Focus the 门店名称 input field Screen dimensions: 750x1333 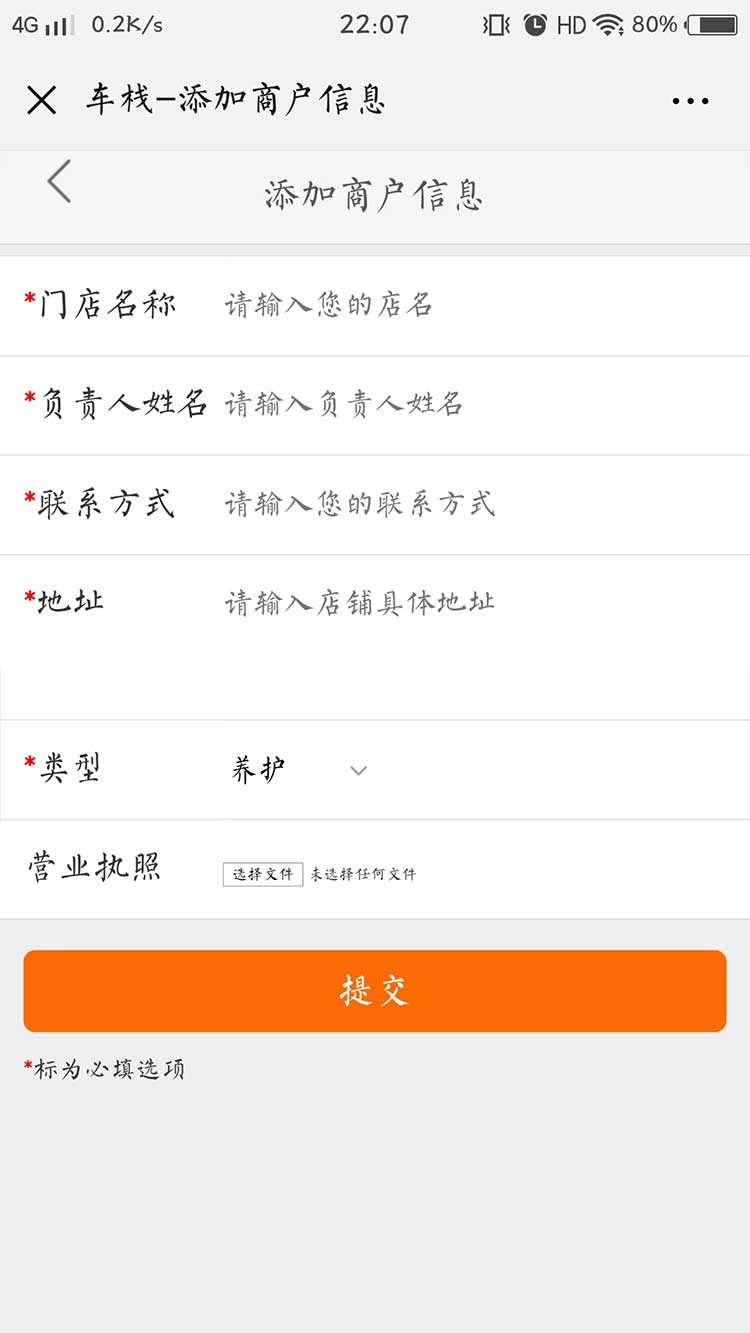(480, 305)
